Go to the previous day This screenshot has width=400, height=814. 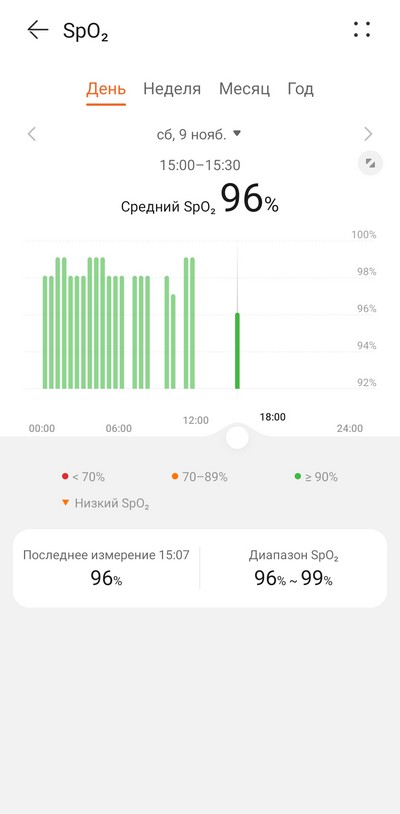coord(32,134)
